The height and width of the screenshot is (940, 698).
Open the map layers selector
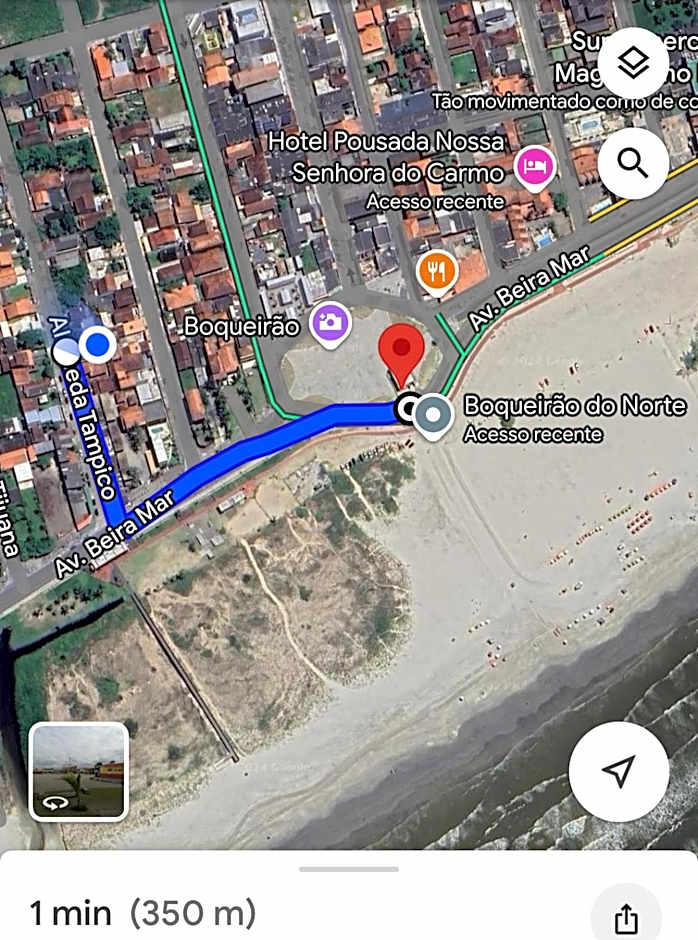pos(632,63)
